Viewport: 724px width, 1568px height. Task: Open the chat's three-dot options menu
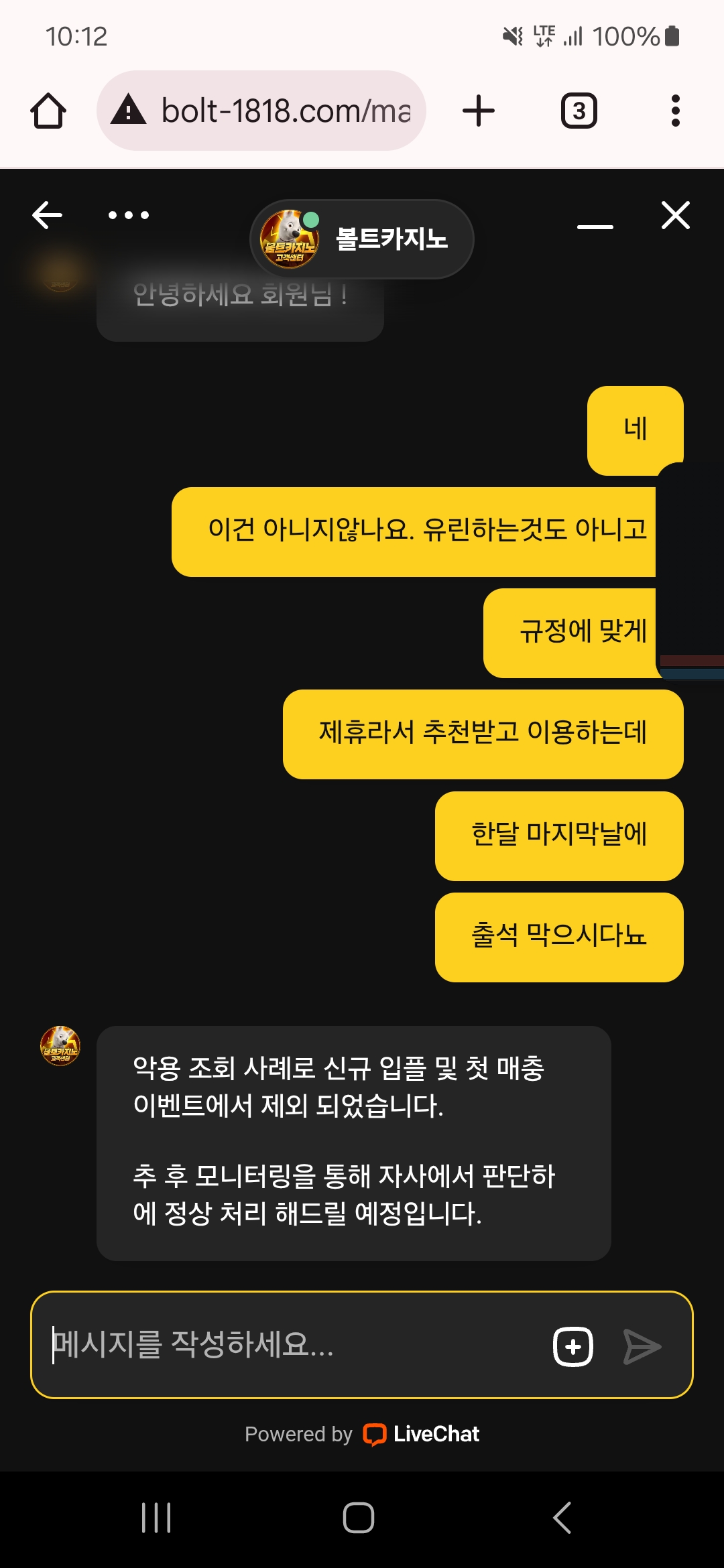128,215
